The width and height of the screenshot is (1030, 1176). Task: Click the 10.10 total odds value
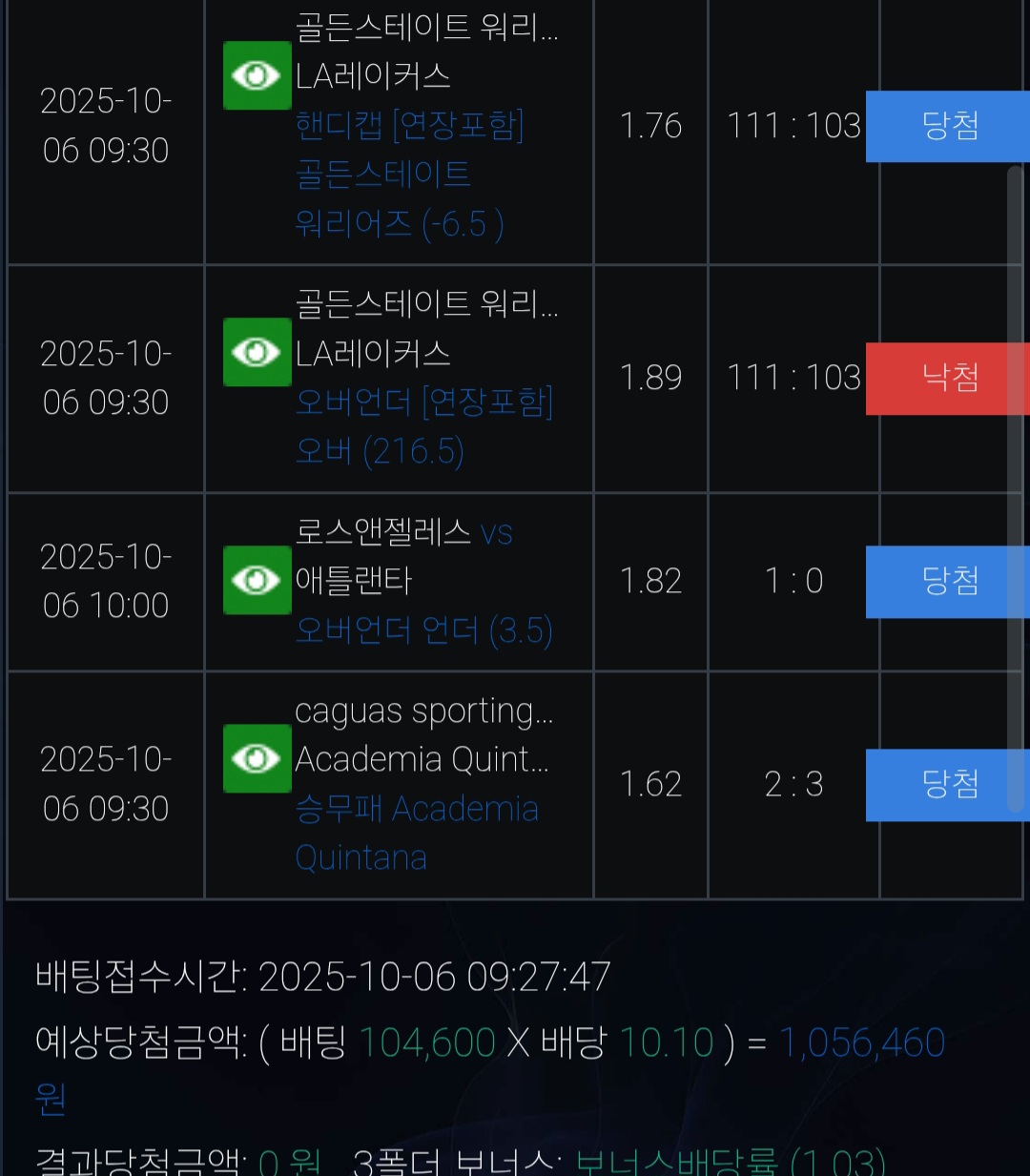coord(667,1042)
